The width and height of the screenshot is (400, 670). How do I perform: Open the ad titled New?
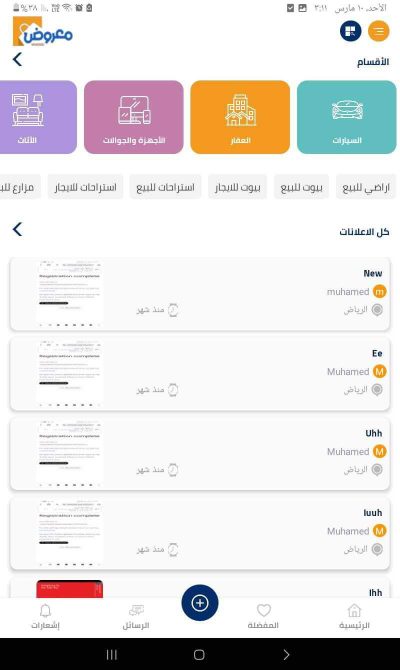200,294
